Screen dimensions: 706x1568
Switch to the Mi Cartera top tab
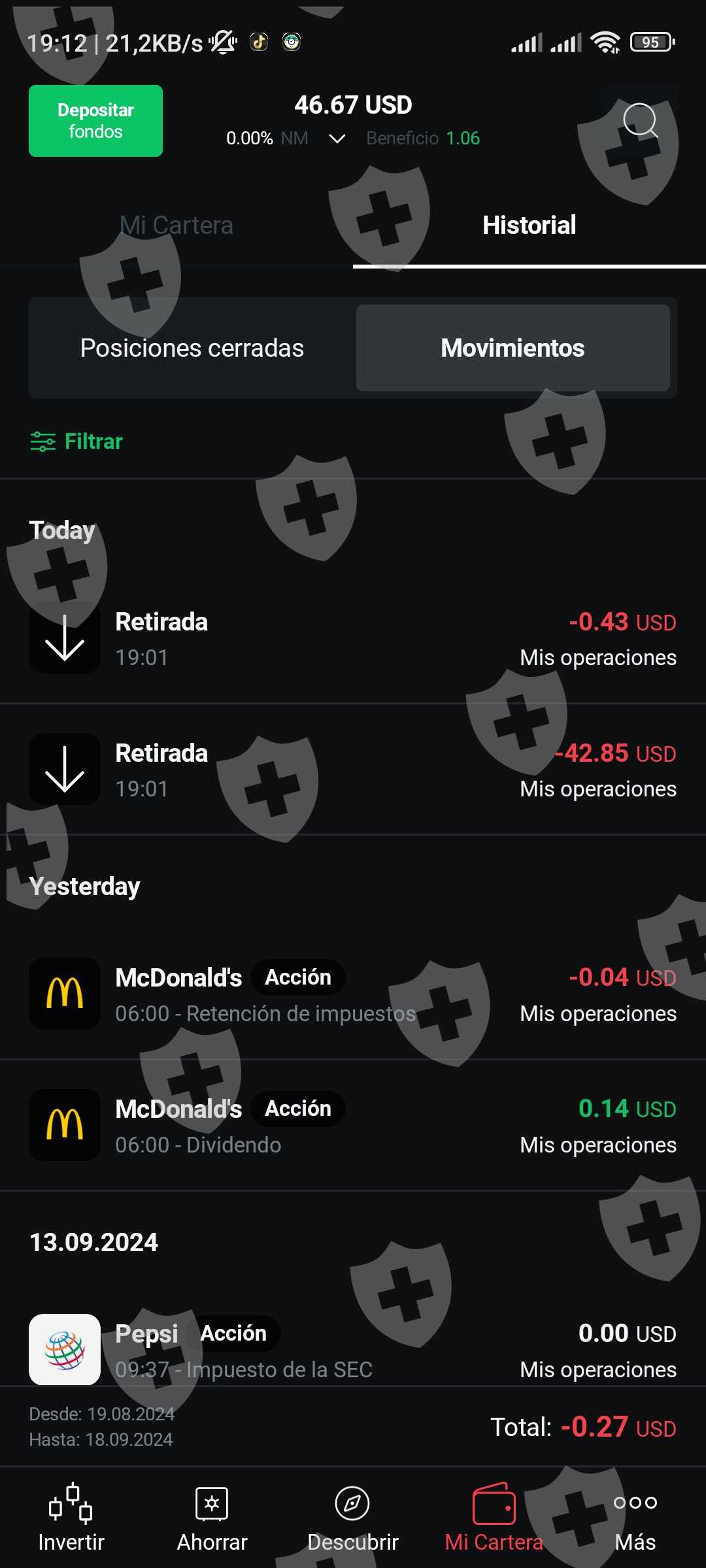[x=176, y=225]
